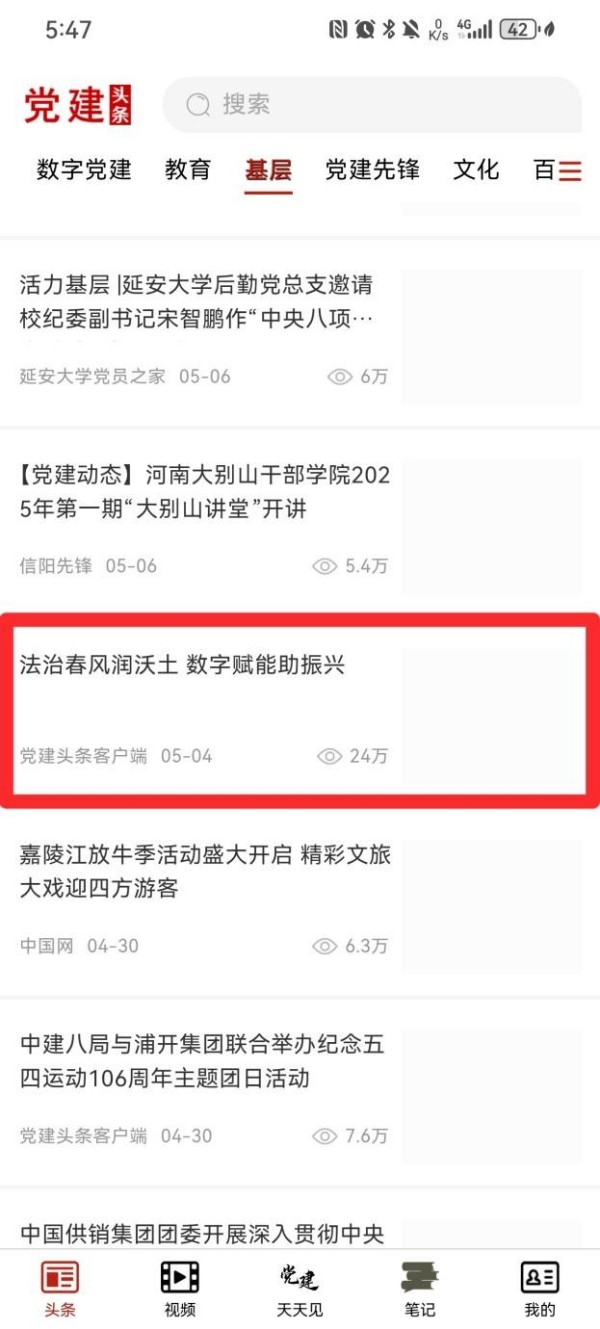Open the red category menu icon

point(570,170)
